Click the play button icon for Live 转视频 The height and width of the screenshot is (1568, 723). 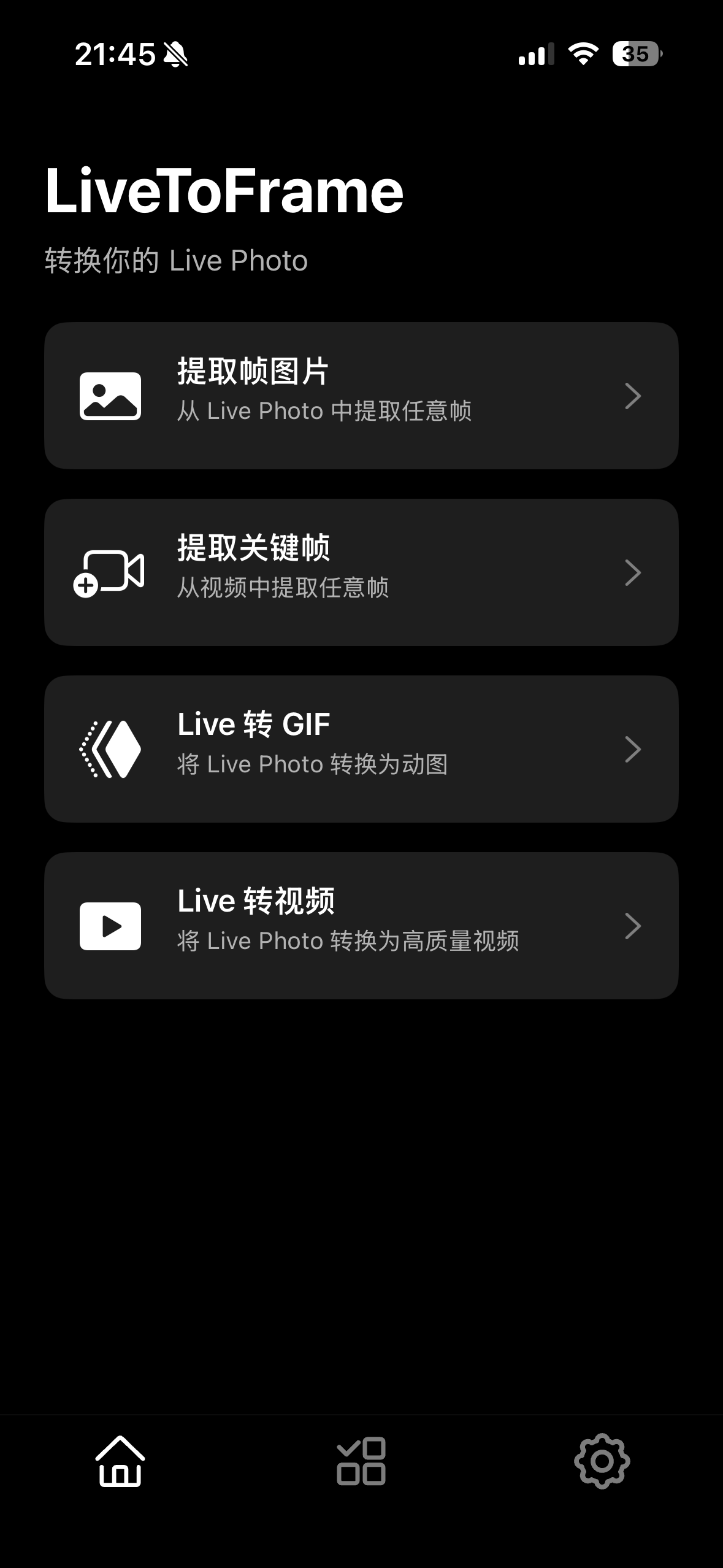(110, 925)
